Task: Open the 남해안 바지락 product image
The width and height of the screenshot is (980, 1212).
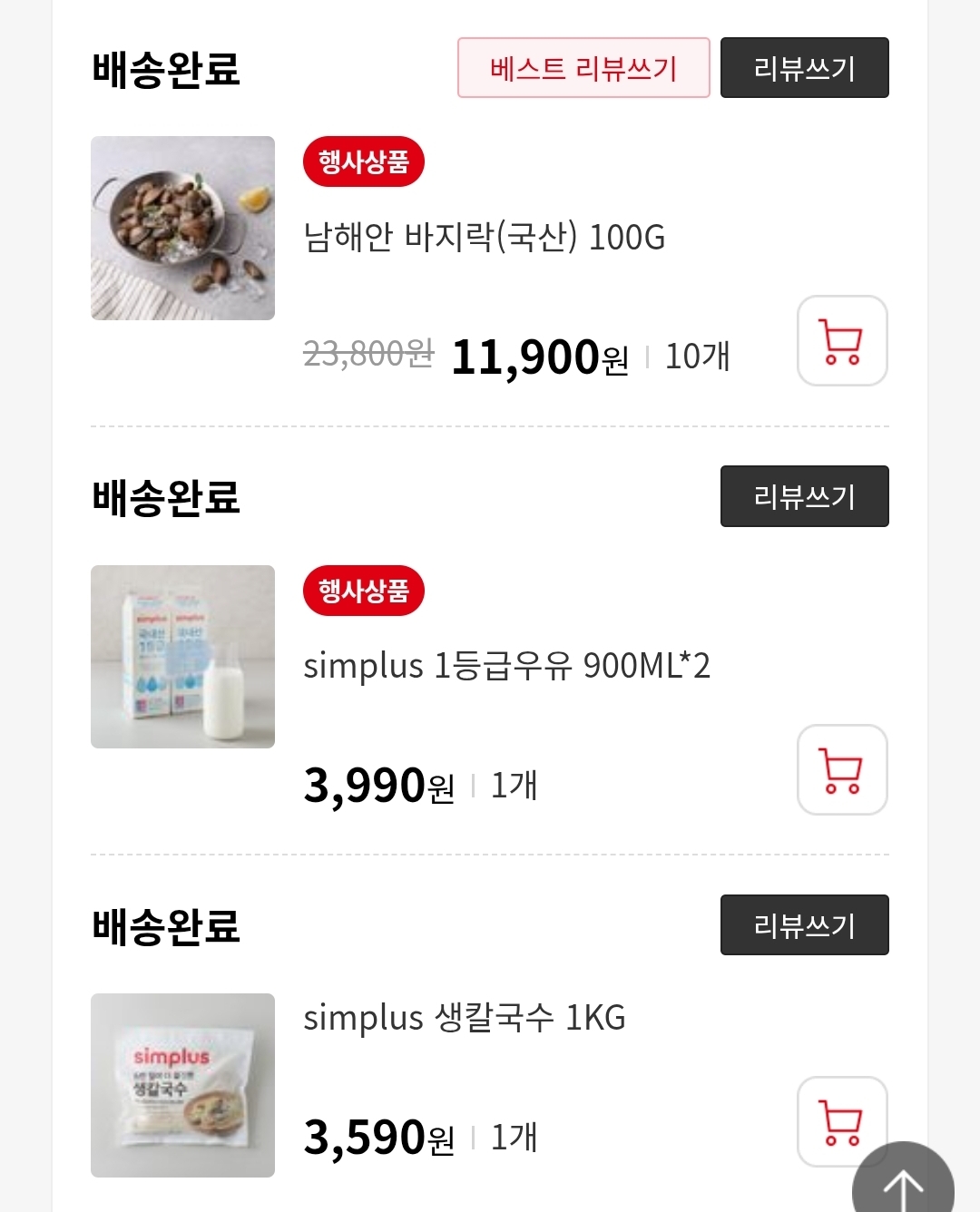Action: [182, 228]
